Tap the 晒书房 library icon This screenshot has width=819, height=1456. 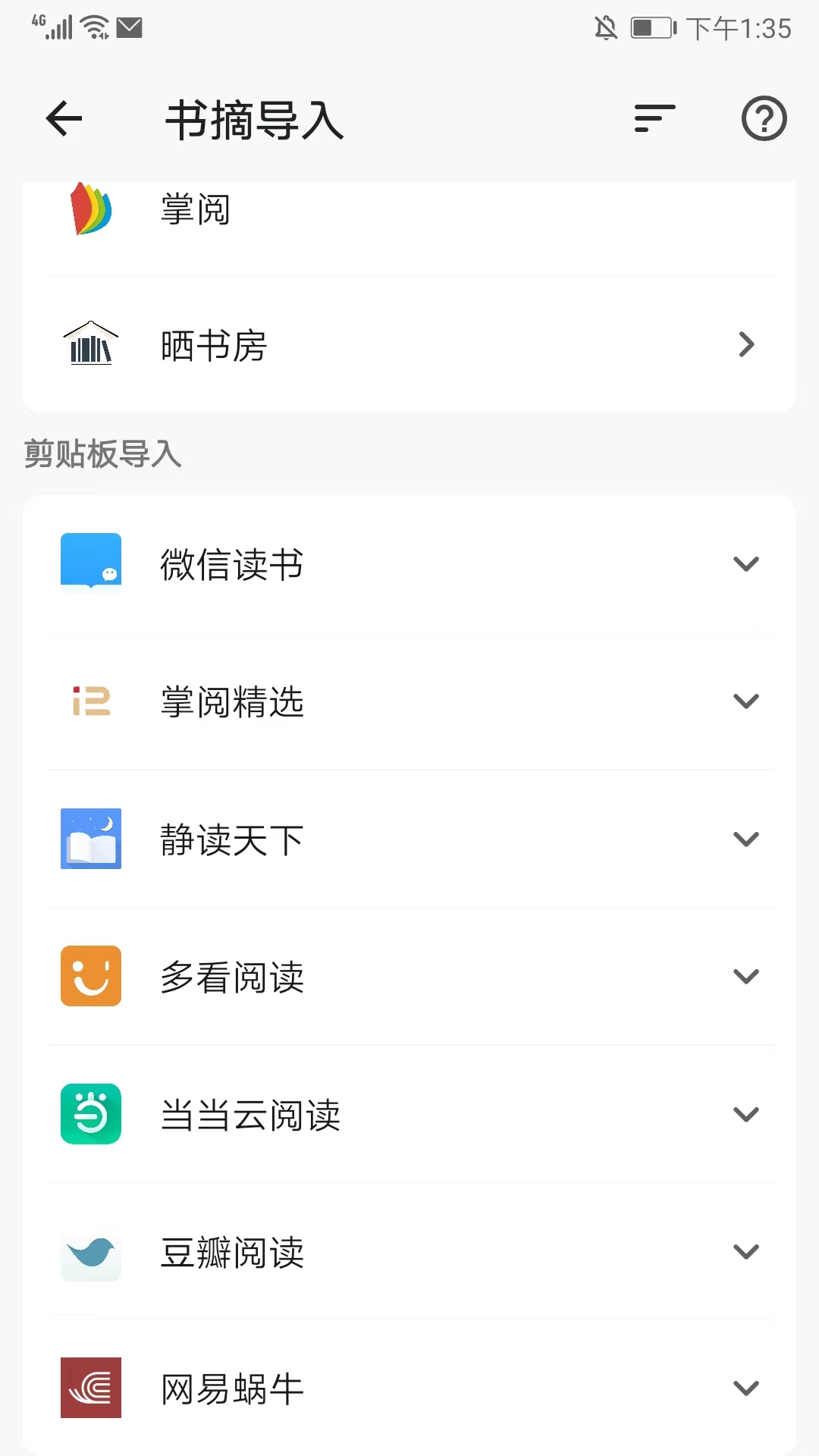click(x=90, y=345)
